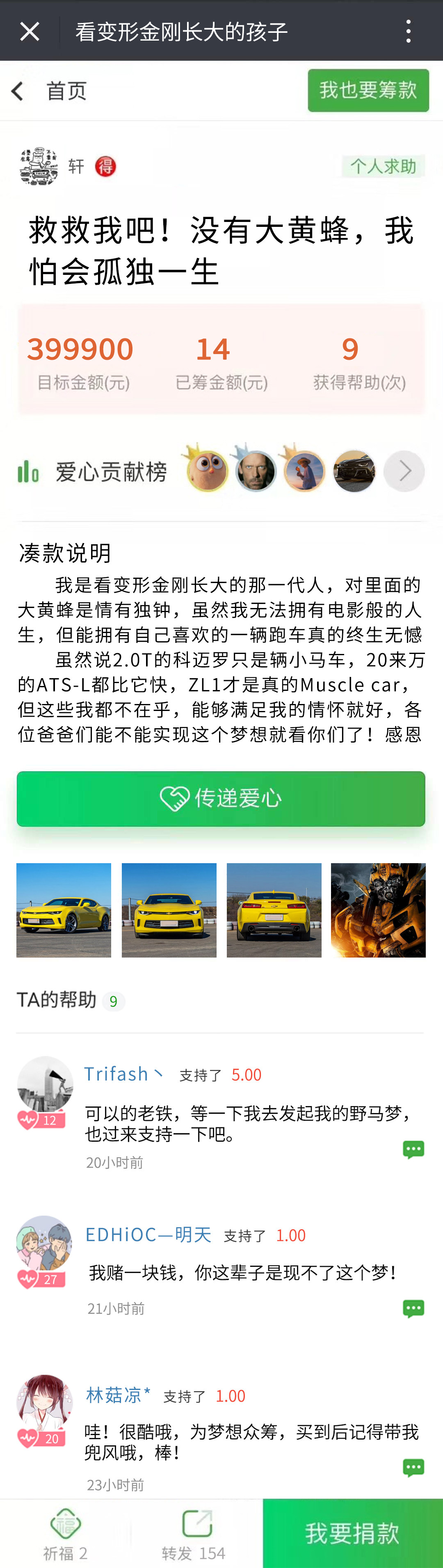Image resolution: width=443 pixels, height=1568 pixels.
Task: Reply to Trifash's comment
Action: (413, 1149)
